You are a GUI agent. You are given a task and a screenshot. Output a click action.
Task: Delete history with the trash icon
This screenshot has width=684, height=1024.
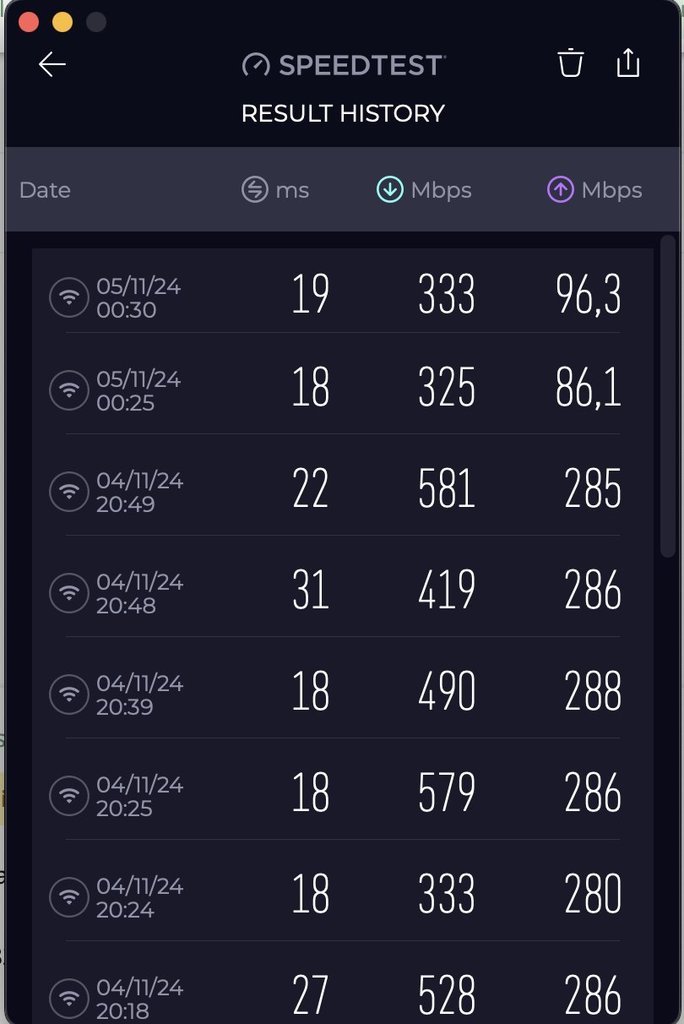(570, 63)
